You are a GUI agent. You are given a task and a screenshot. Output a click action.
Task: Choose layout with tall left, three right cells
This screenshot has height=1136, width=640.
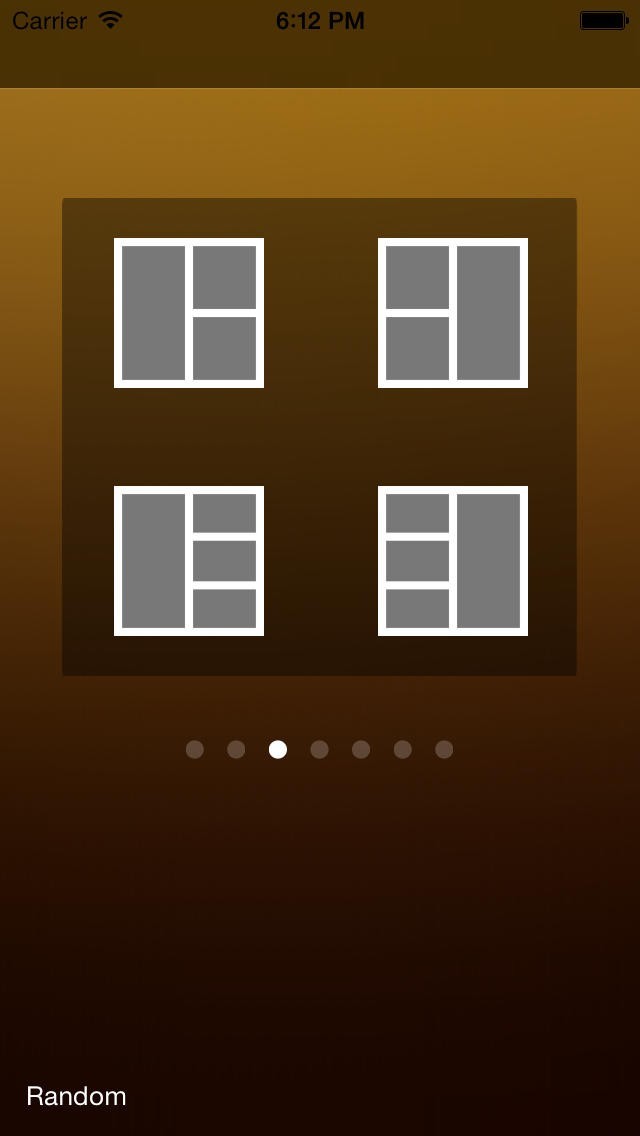point(189,561)
